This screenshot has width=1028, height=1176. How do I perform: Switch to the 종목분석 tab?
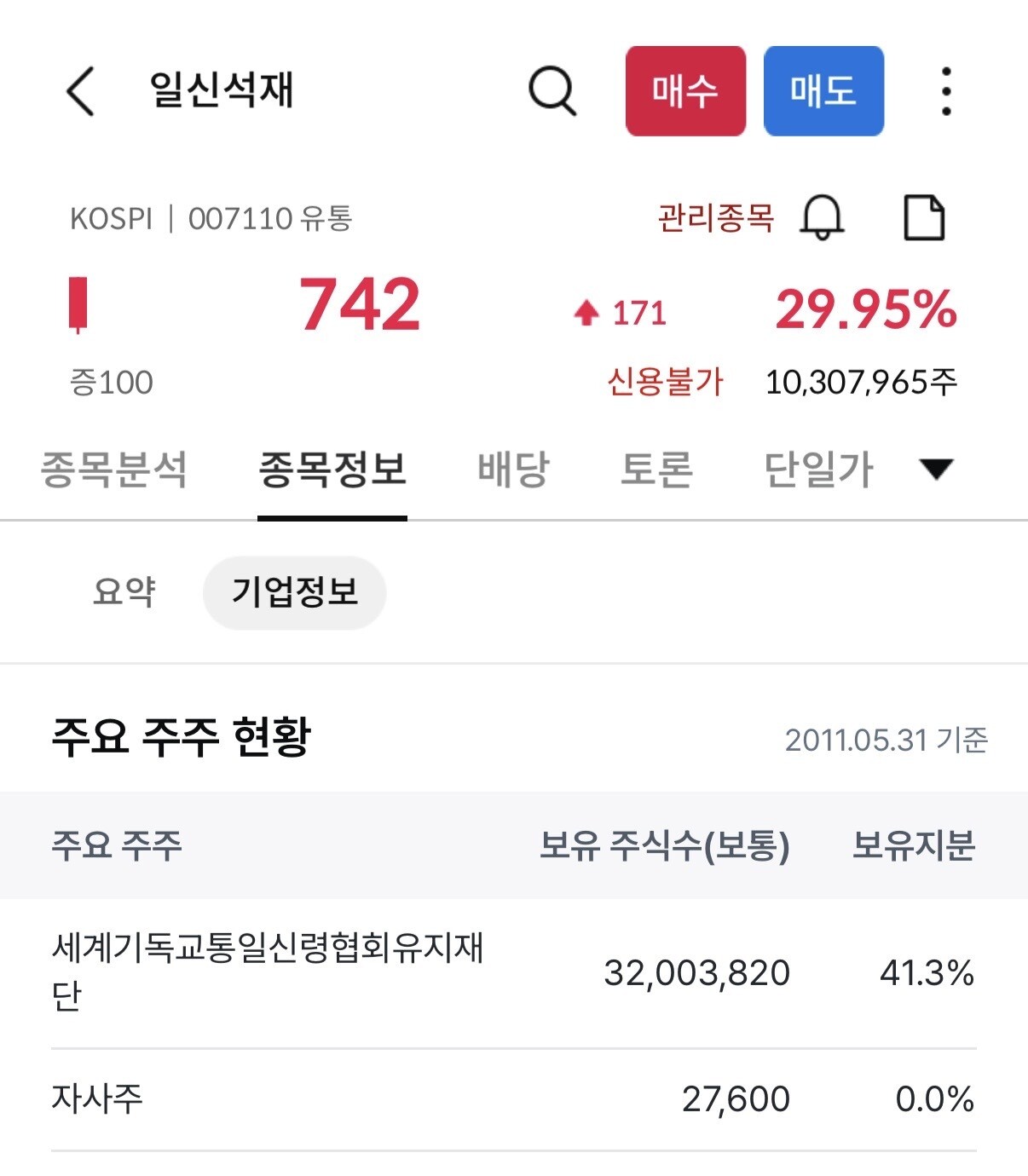113,470
